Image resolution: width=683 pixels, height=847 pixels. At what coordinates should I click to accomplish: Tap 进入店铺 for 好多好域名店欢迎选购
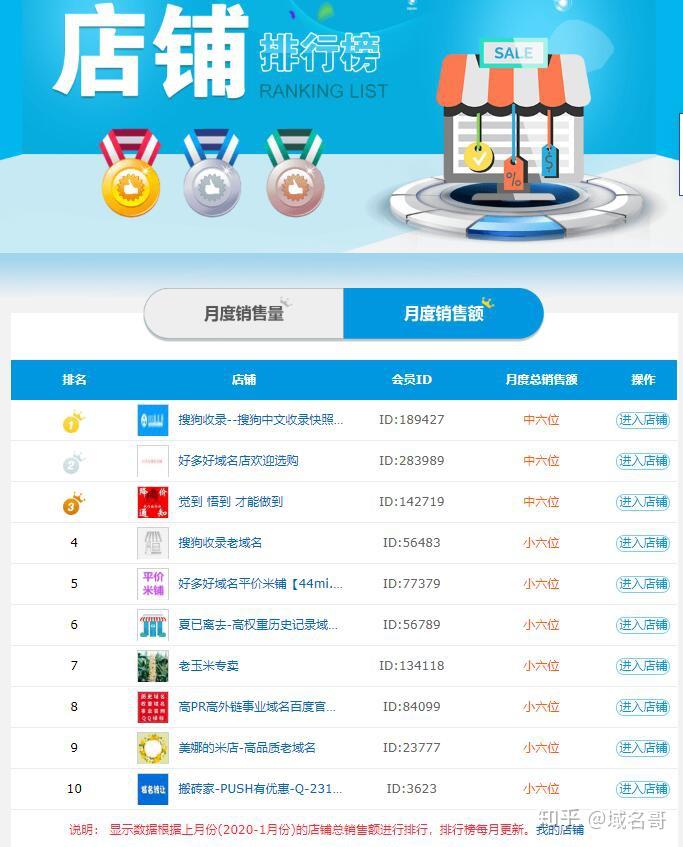pos(643,461)
